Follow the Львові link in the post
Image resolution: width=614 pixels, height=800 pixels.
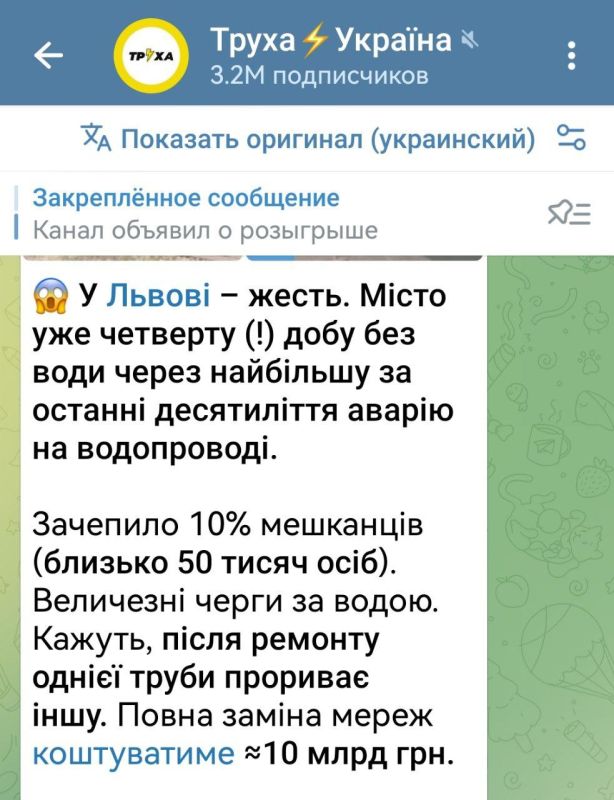pyautogui.click(x=159, y=296)
